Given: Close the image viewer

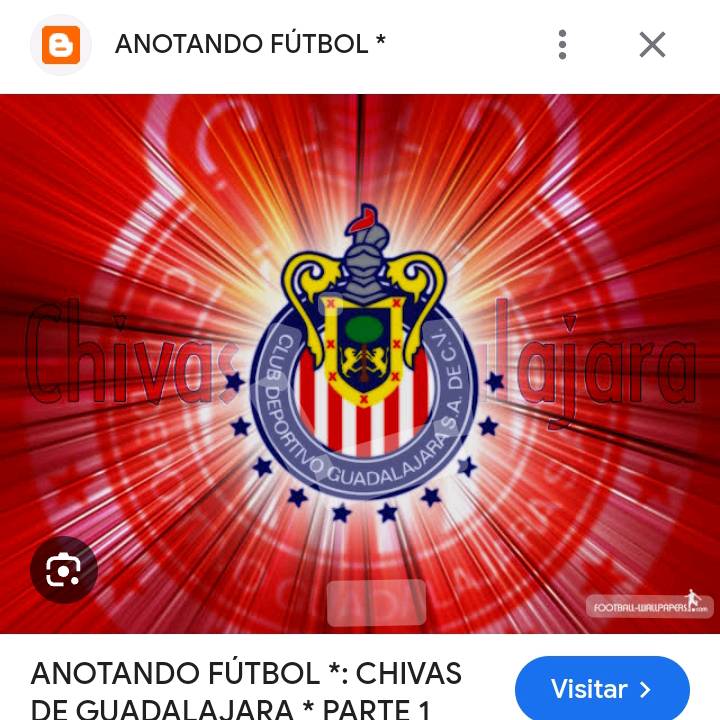Looking at the screenshot, I should [x=652, y=44].
